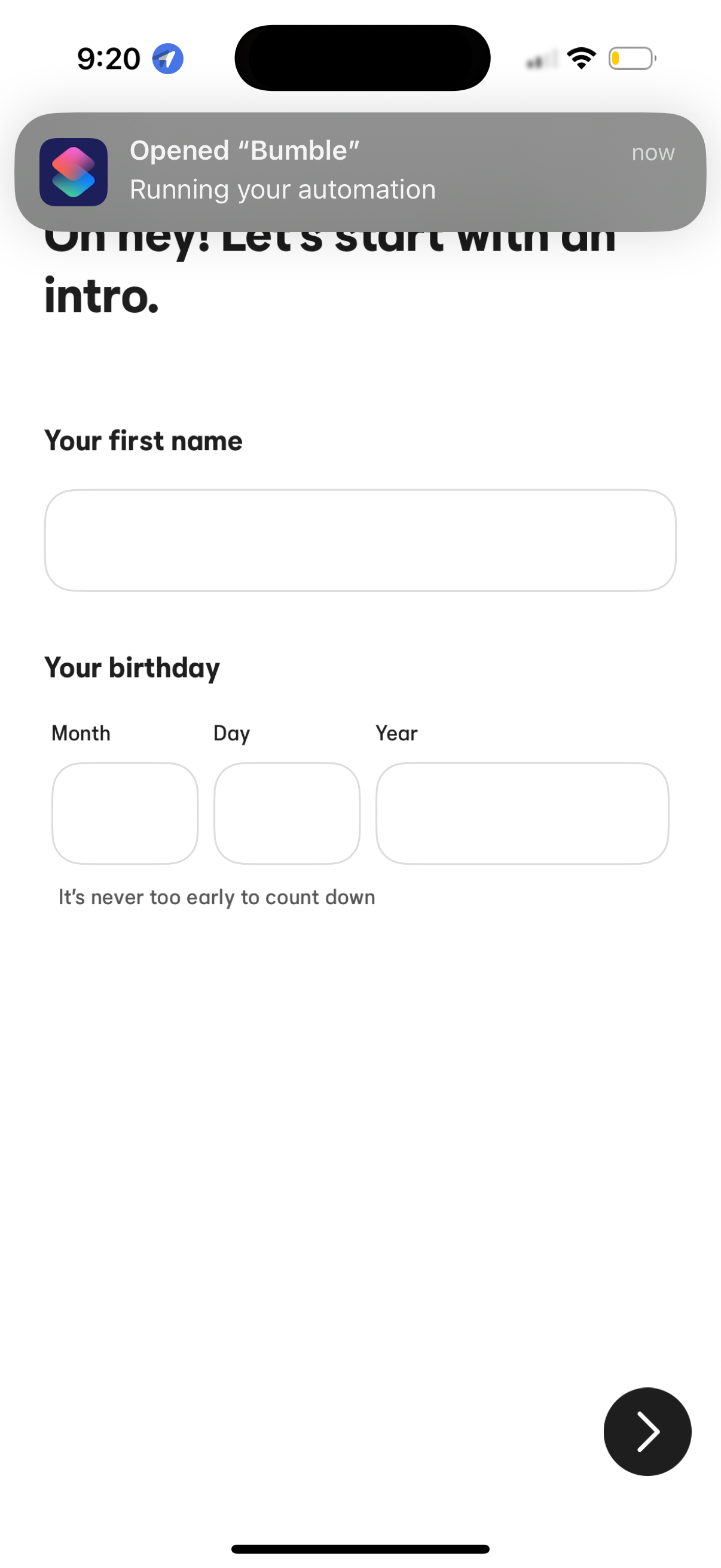Tap the Shortcuts app icon in the notification
Image resolution: width=721 pixels, height=1568 pixels.
[x=73, y=172]
